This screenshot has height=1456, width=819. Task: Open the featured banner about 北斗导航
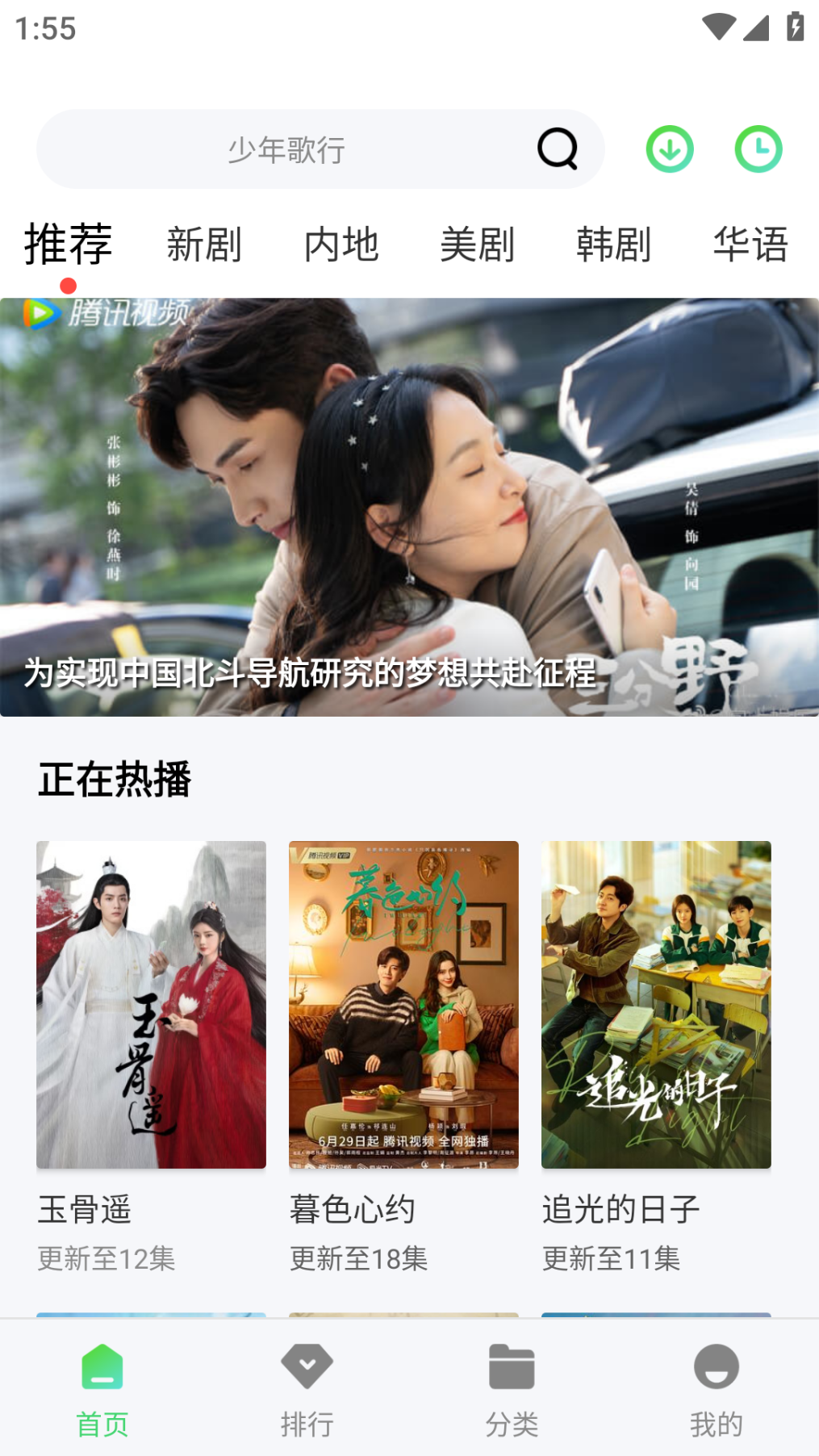[409, 507]
